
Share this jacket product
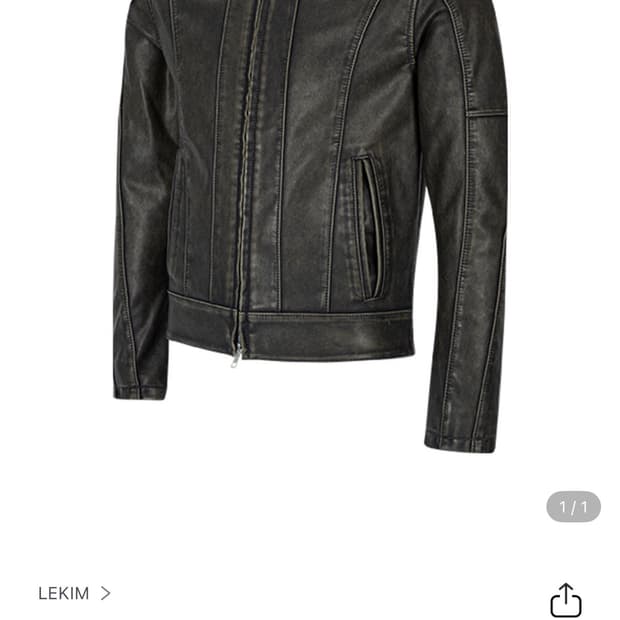[565, 599]
